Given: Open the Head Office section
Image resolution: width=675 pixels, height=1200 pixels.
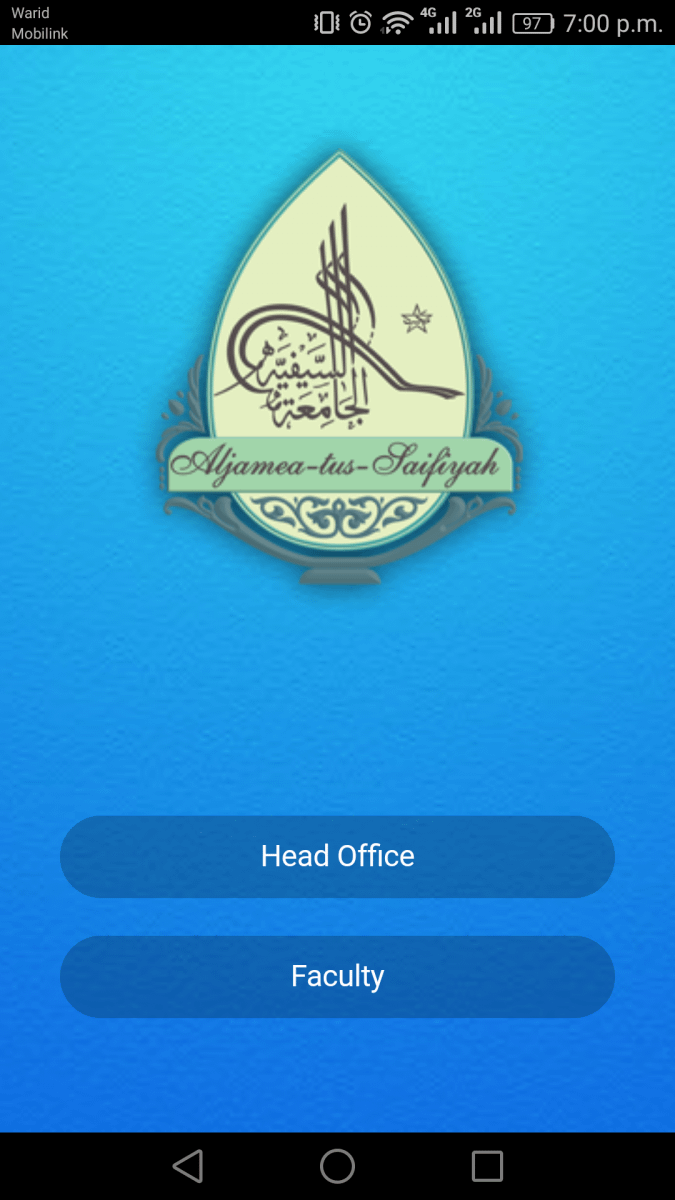Looking at the screenshot, I should [x=337, y=856].
